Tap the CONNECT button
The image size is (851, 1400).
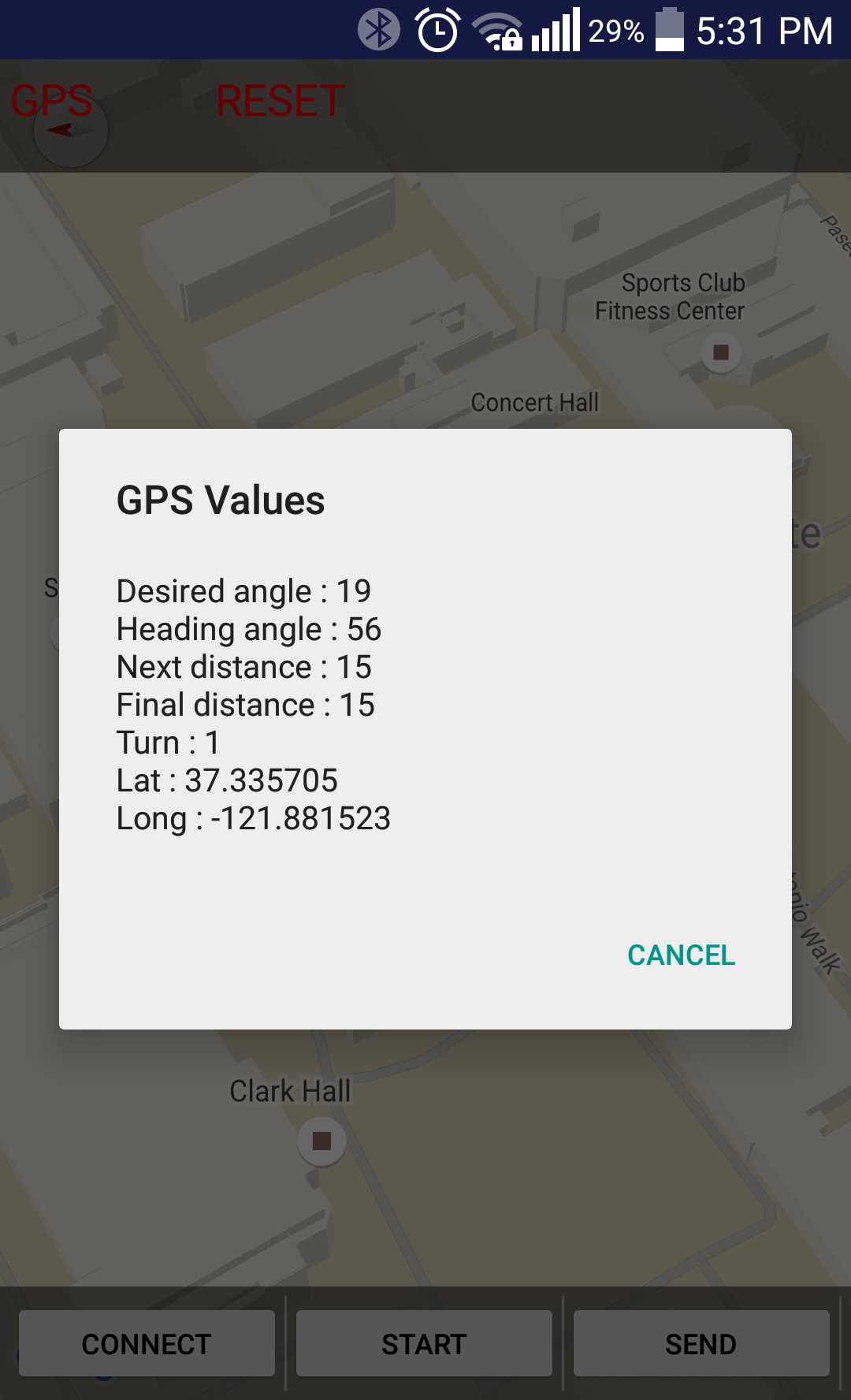pos(147,1343)
